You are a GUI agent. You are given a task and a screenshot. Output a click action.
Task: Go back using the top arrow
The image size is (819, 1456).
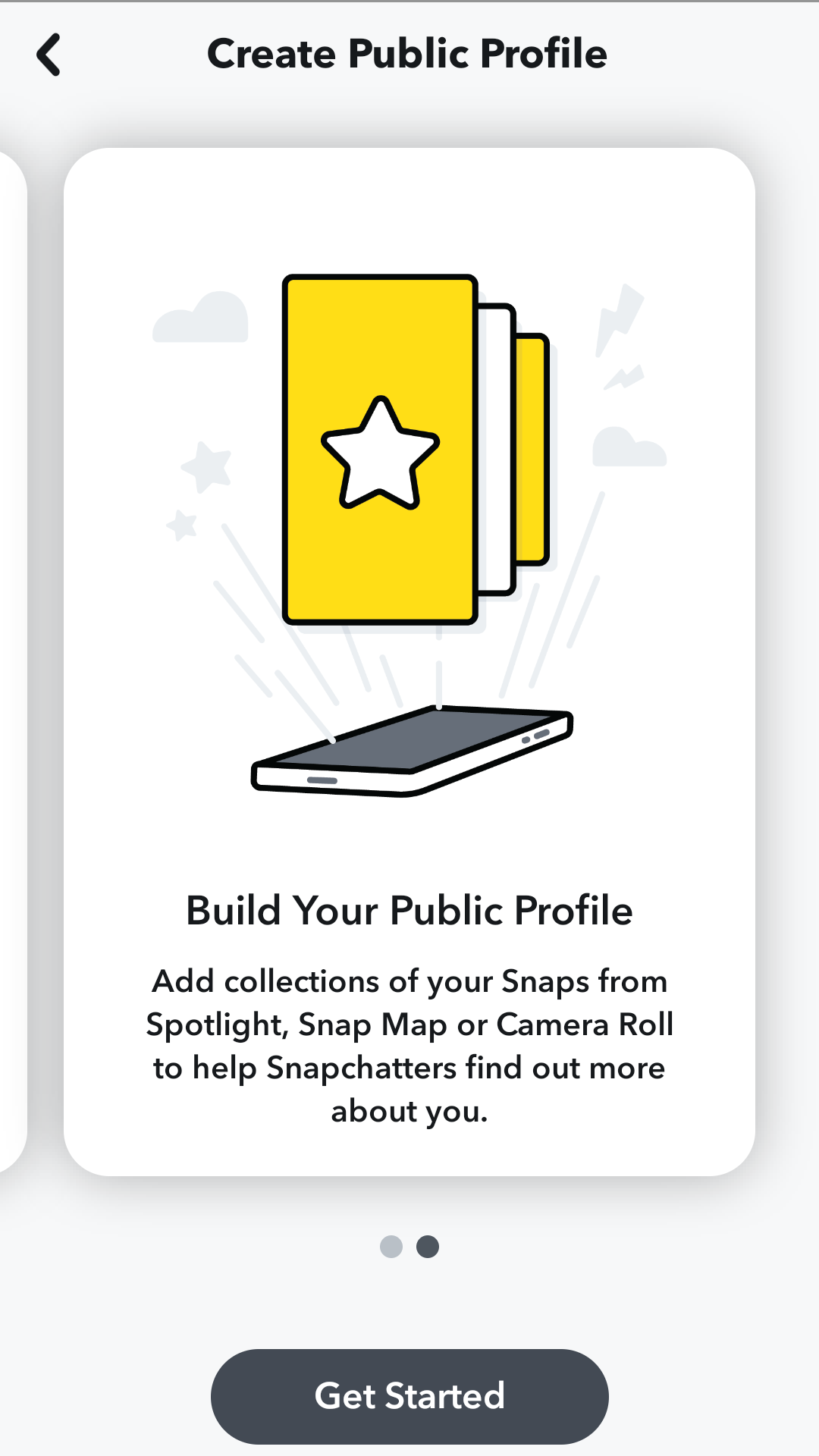(49, 55)
